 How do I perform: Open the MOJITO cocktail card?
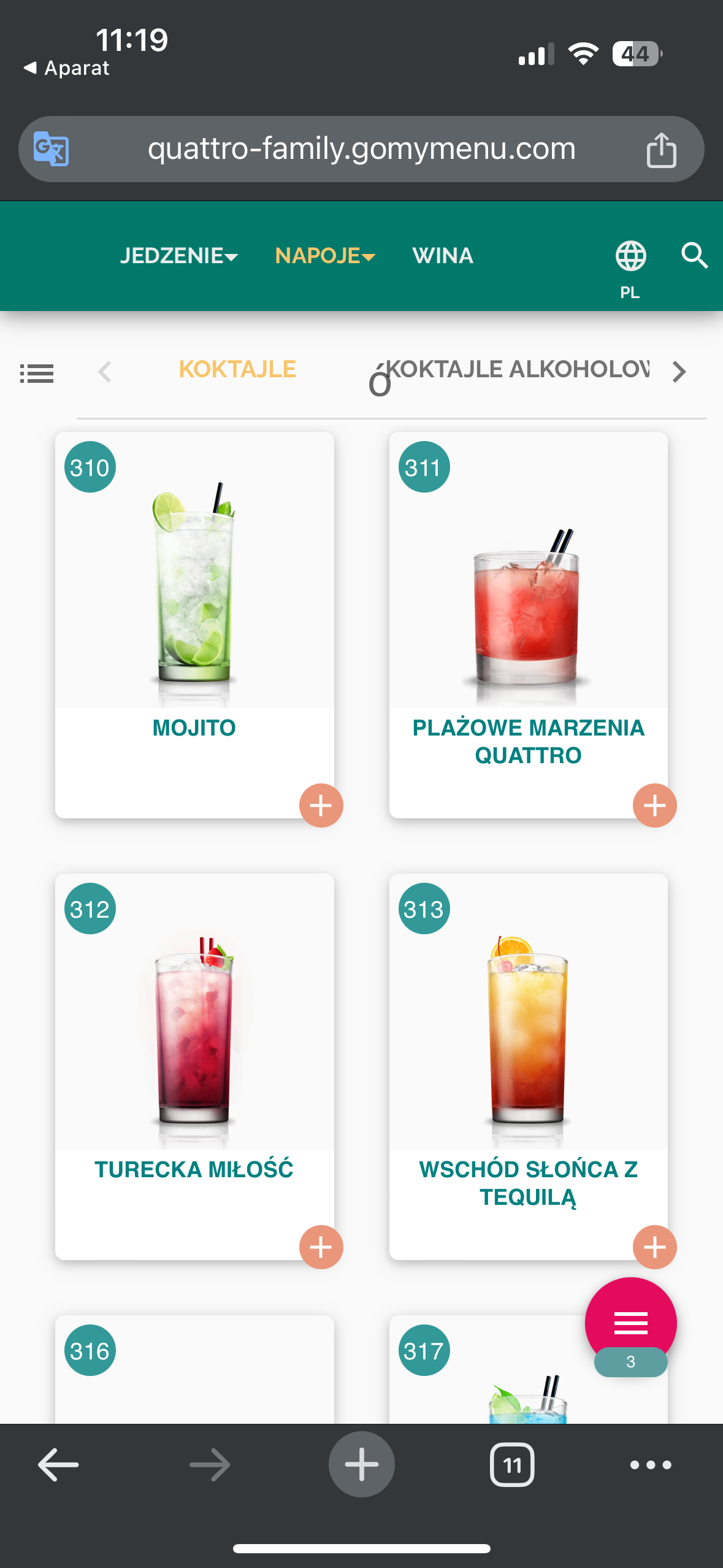(x=194, y=625)
